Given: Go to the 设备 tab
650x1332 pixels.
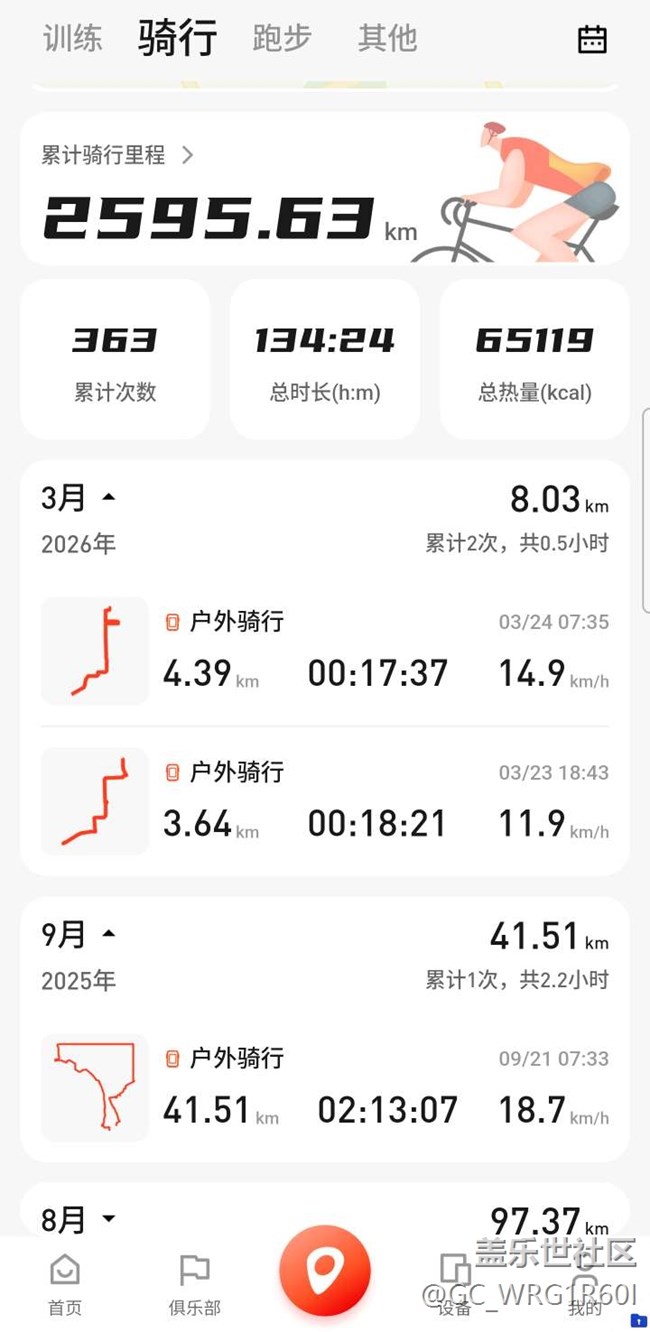Looking at the screenshot, I should [455, 1285].
